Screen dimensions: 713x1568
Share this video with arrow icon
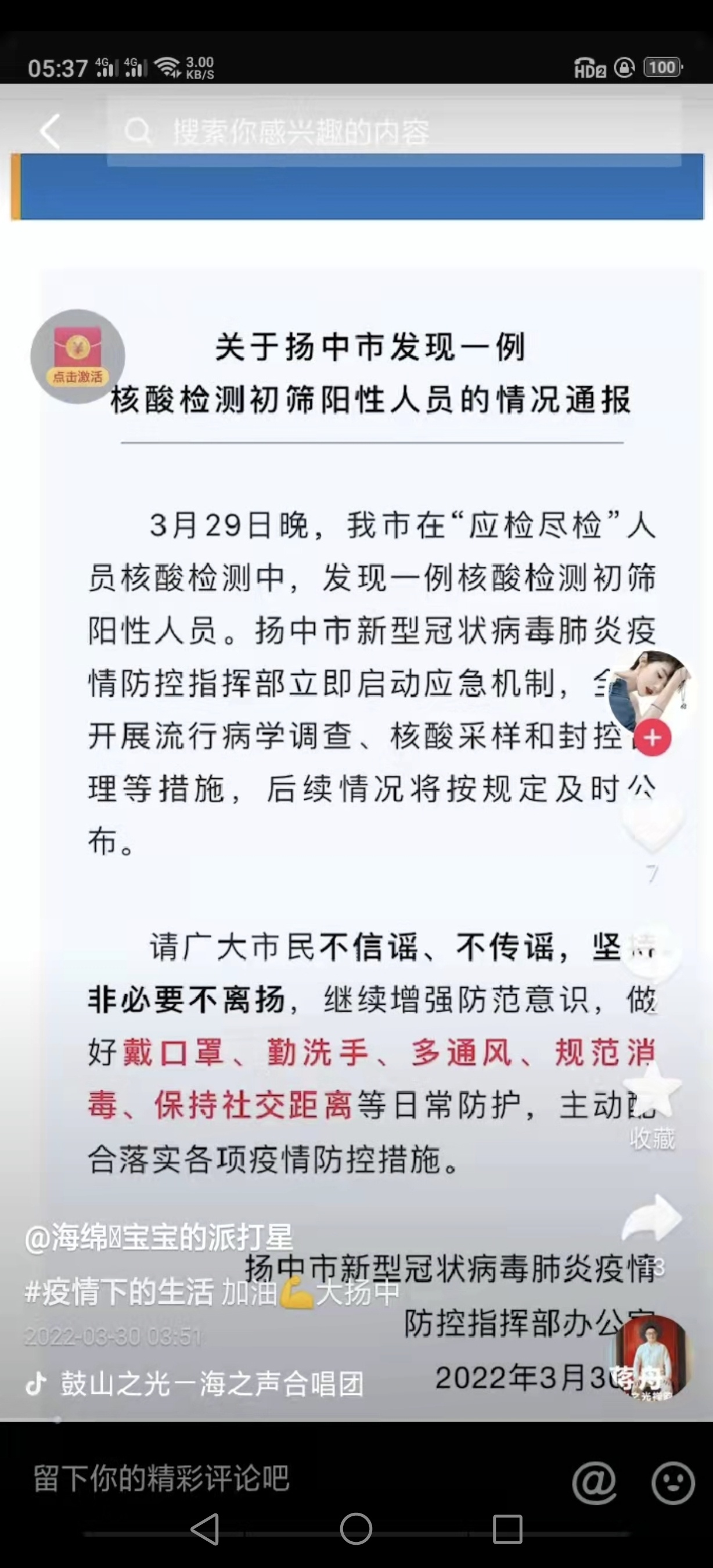coord(651,1220)
